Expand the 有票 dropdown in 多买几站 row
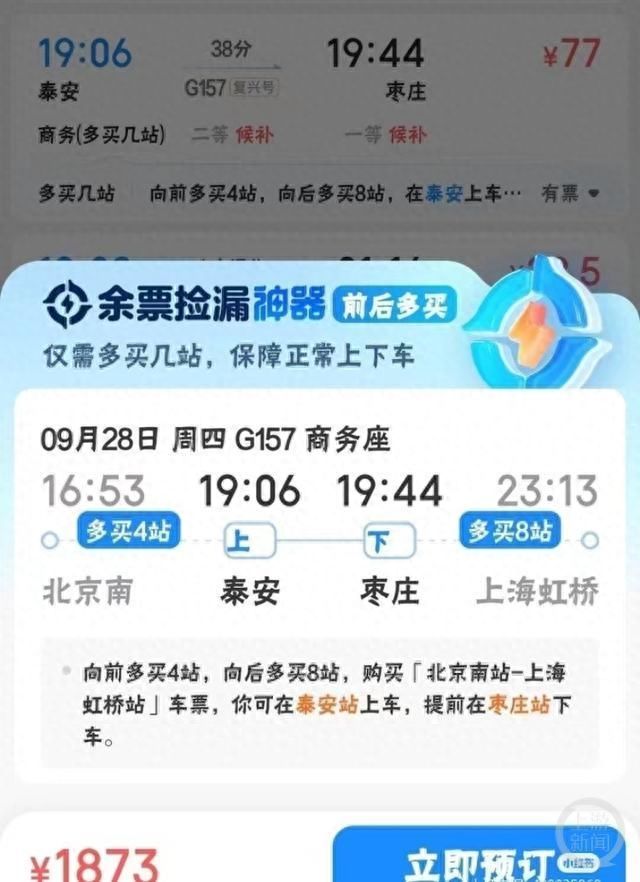Image resolution: width=640 pixels, height=882 pixels. click(570, 192)
